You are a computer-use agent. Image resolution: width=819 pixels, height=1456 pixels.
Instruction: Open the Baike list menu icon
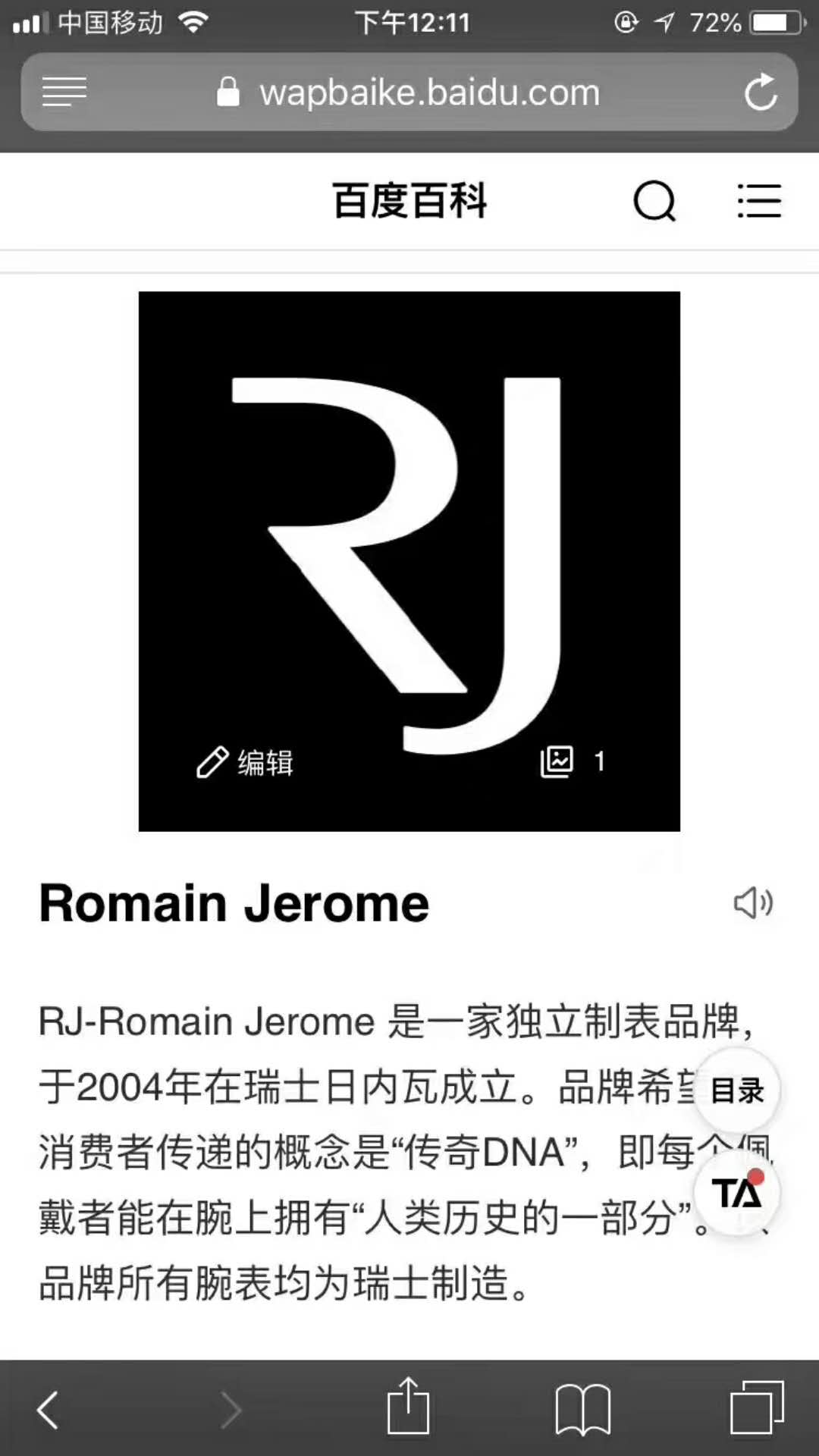point(759,201)
